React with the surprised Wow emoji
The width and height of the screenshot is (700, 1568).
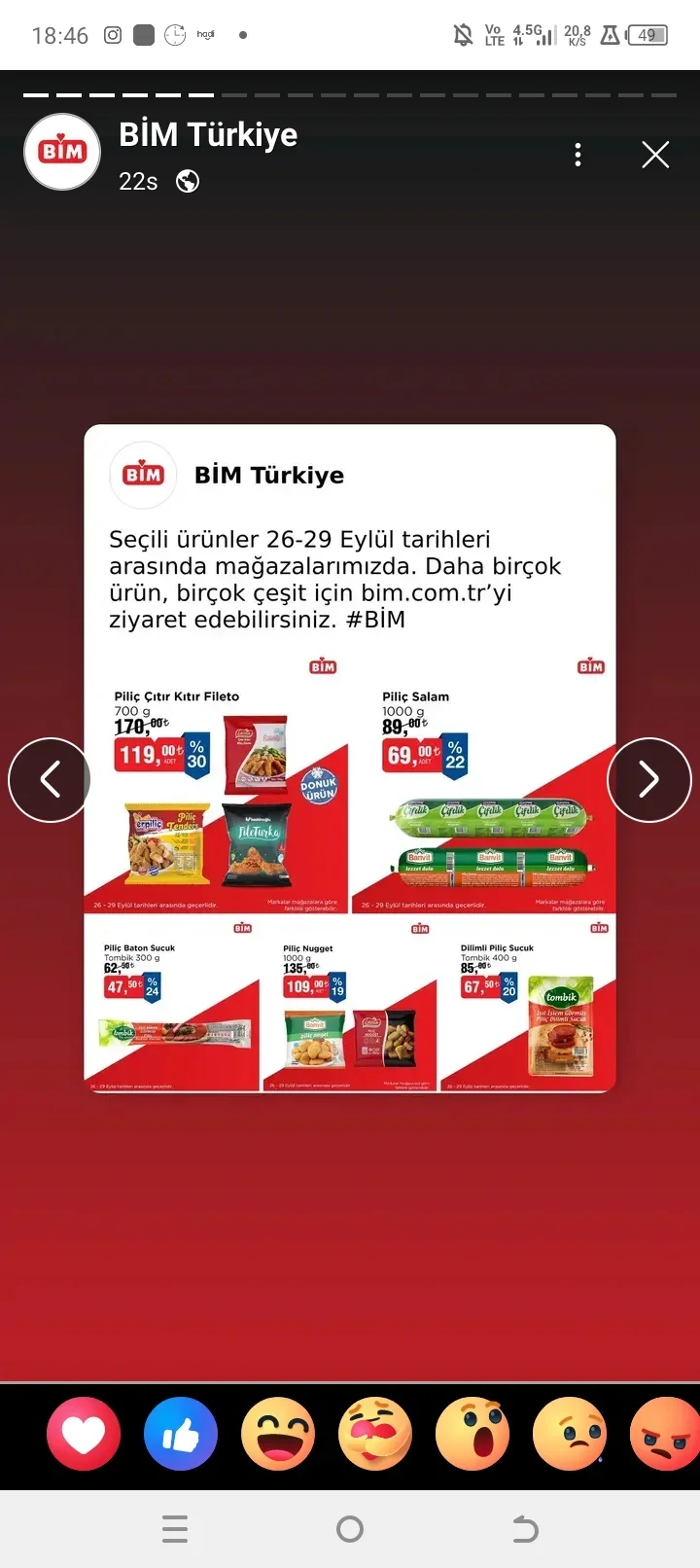472,1434
